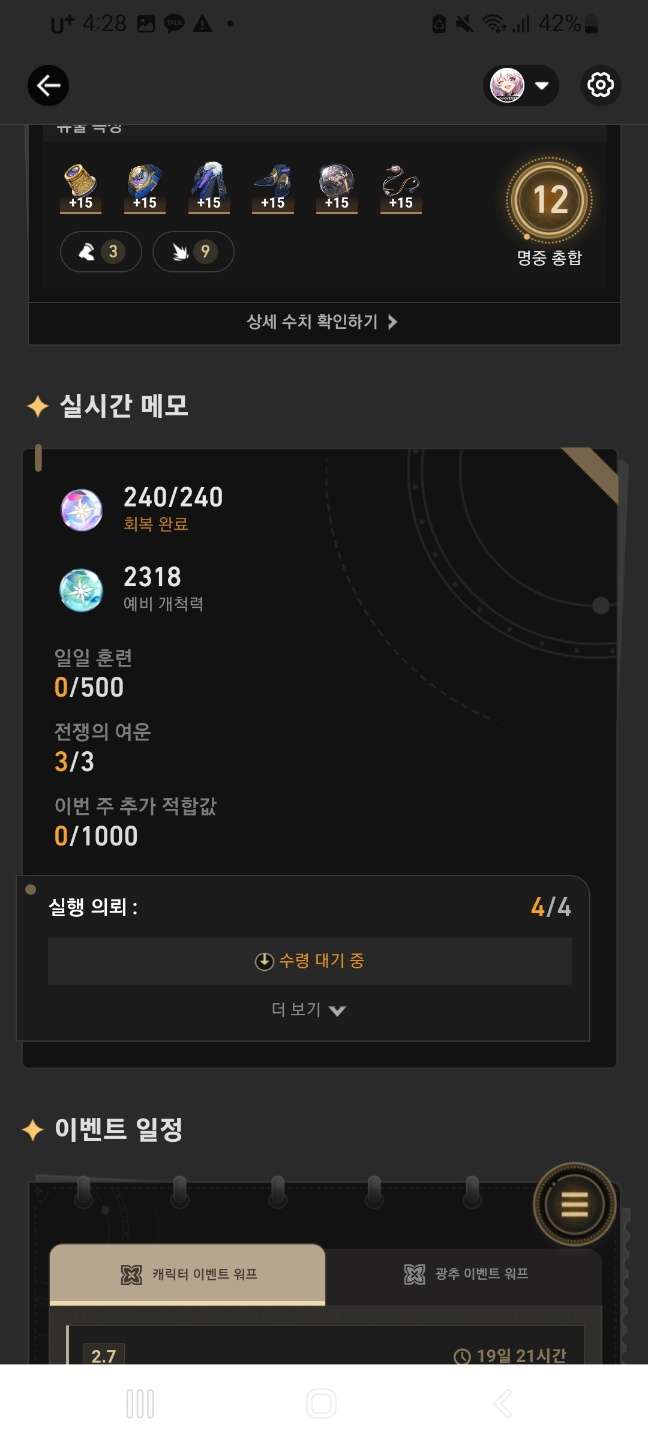648x1440 pixels.
Task: Go to the home screen
Action: click(x=321, y=1404)
